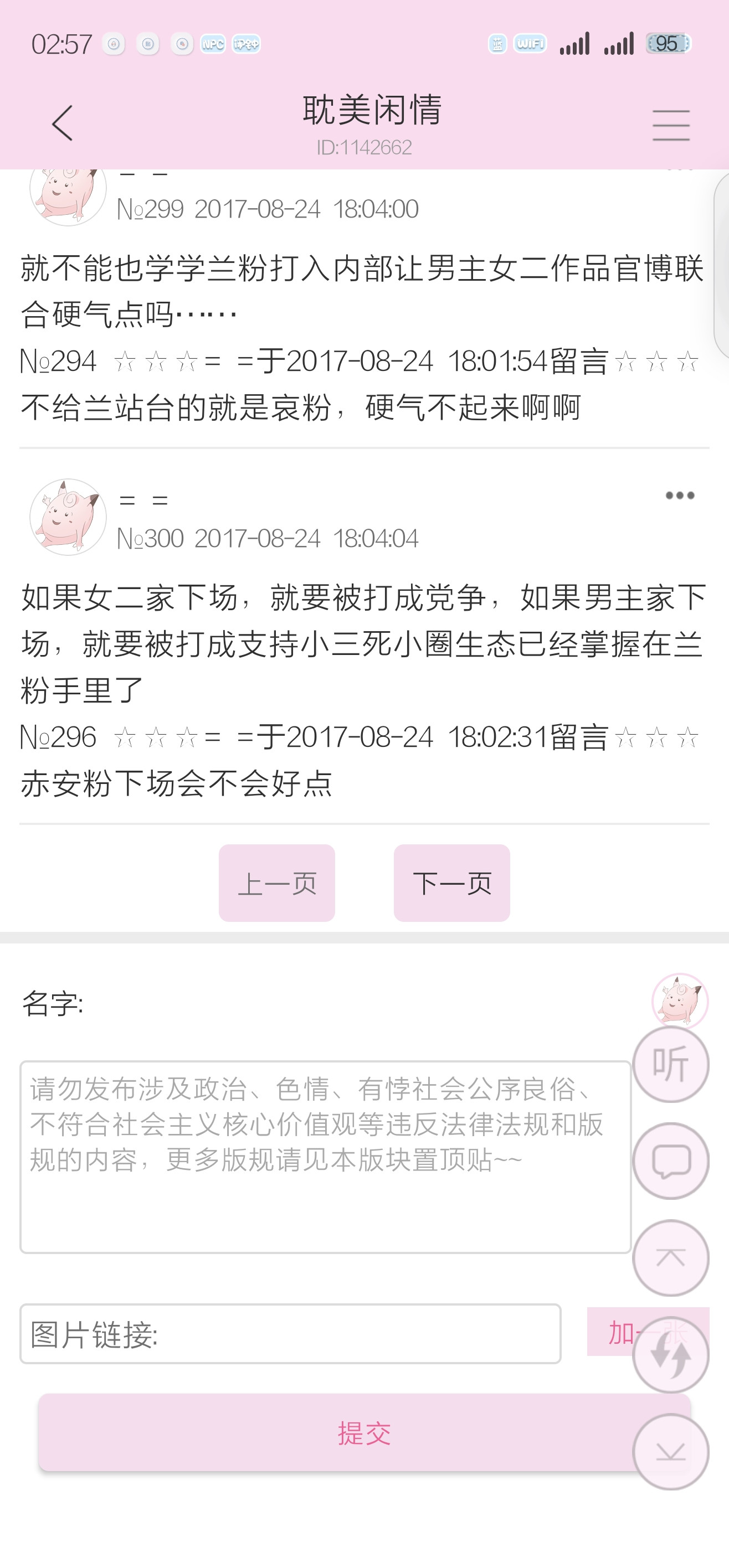Focus the 图片链接 image link field
The height and width of the screenshot is (1568, 729).
(x=290, y=1334)
